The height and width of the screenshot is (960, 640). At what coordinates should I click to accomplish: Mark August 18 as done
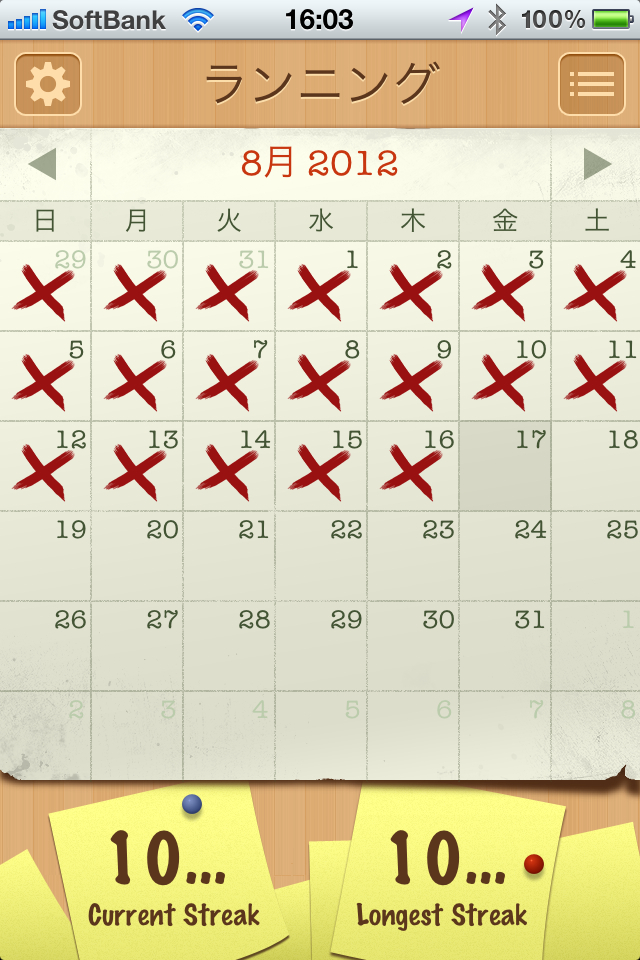[597, 467]
